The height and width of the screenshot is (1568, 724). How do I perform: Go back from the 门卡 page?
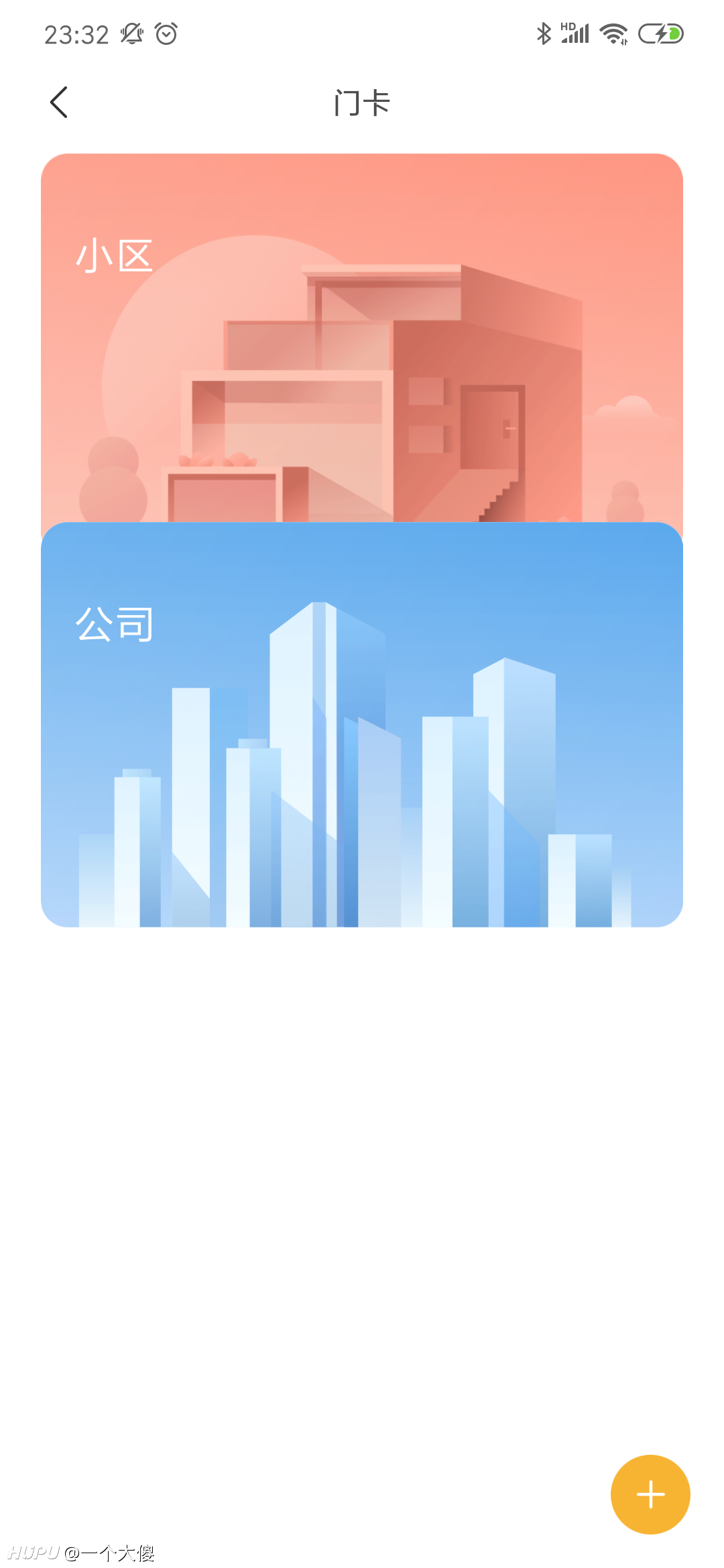pyautogui.click(x=59, y=103)
